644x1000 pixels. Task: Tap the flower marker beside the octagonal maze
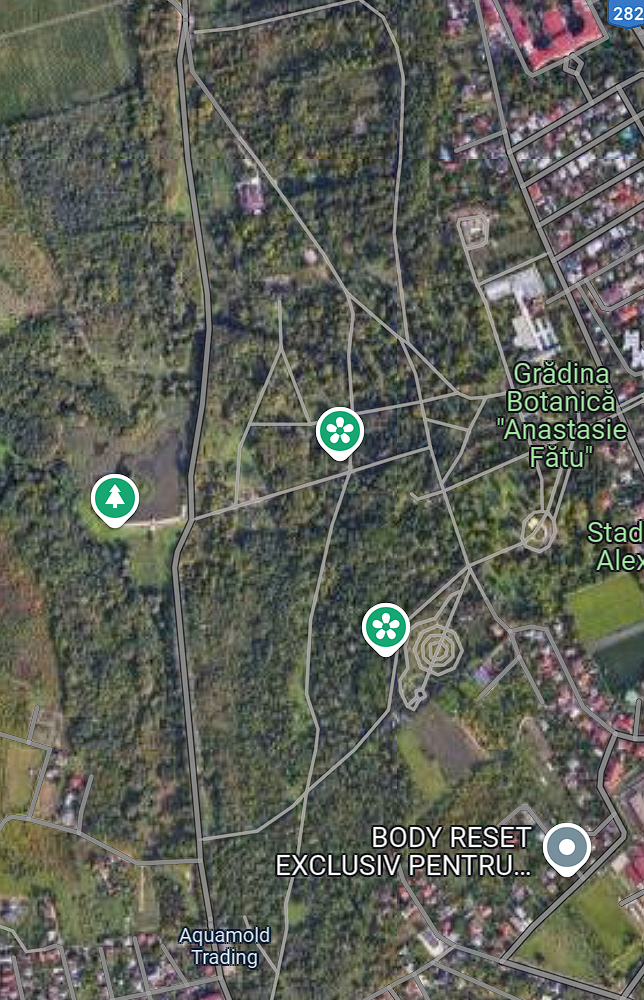coord(386,626)
